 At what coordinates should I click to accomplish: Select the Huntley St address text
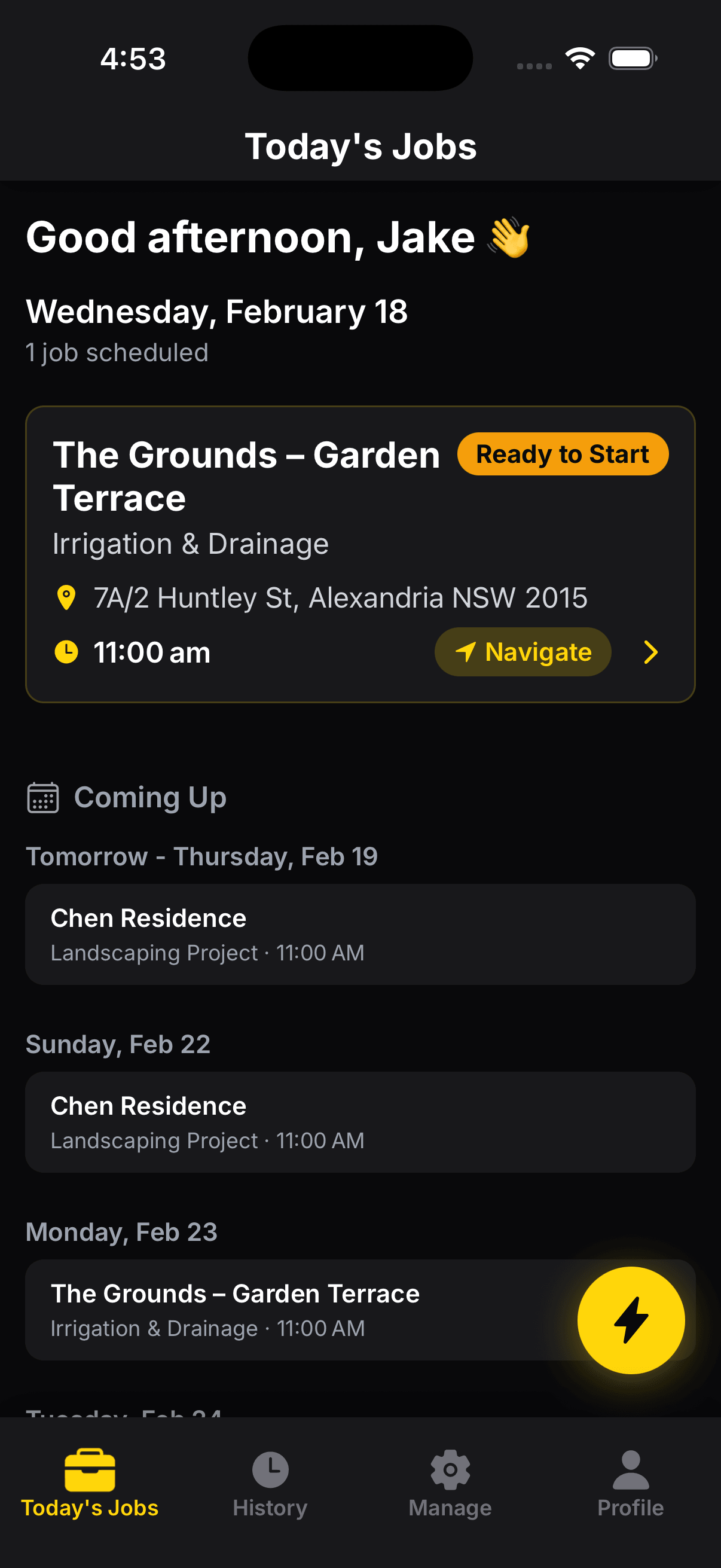click(x=340, y=598)
